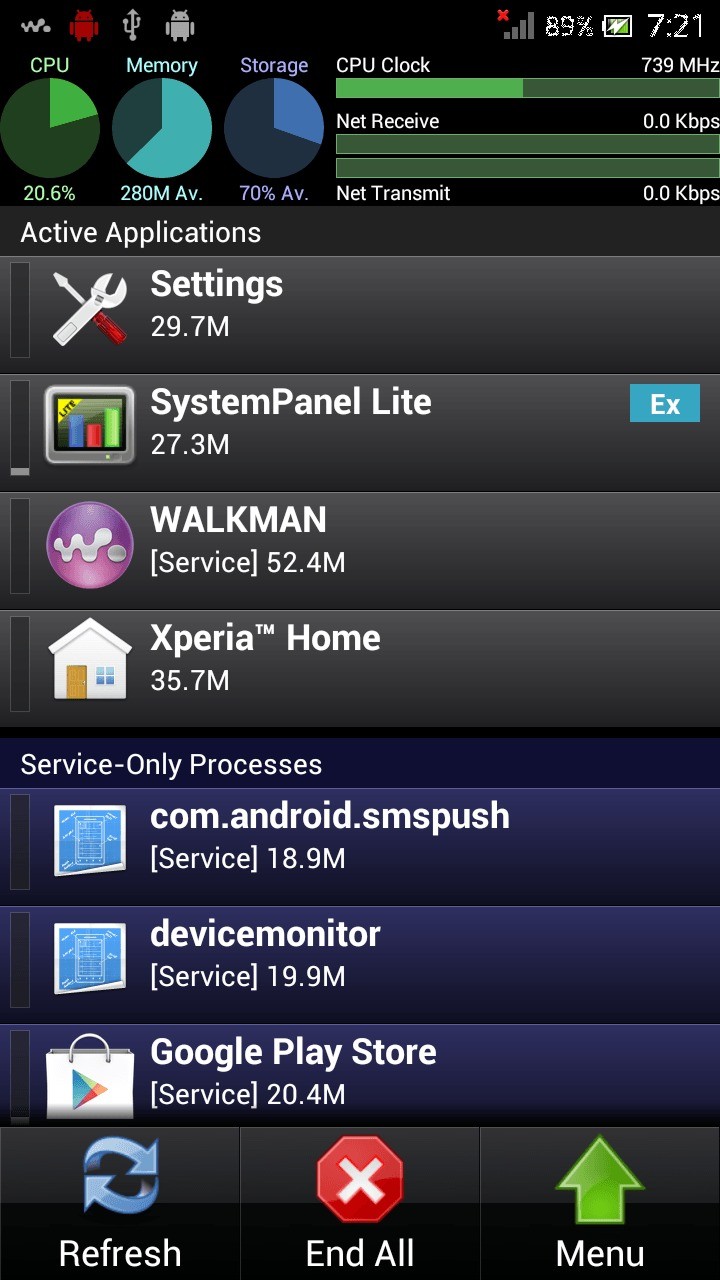Tap End All to kill processes
Viewport: 720px width, 1280px height.
pos(360,1205)
